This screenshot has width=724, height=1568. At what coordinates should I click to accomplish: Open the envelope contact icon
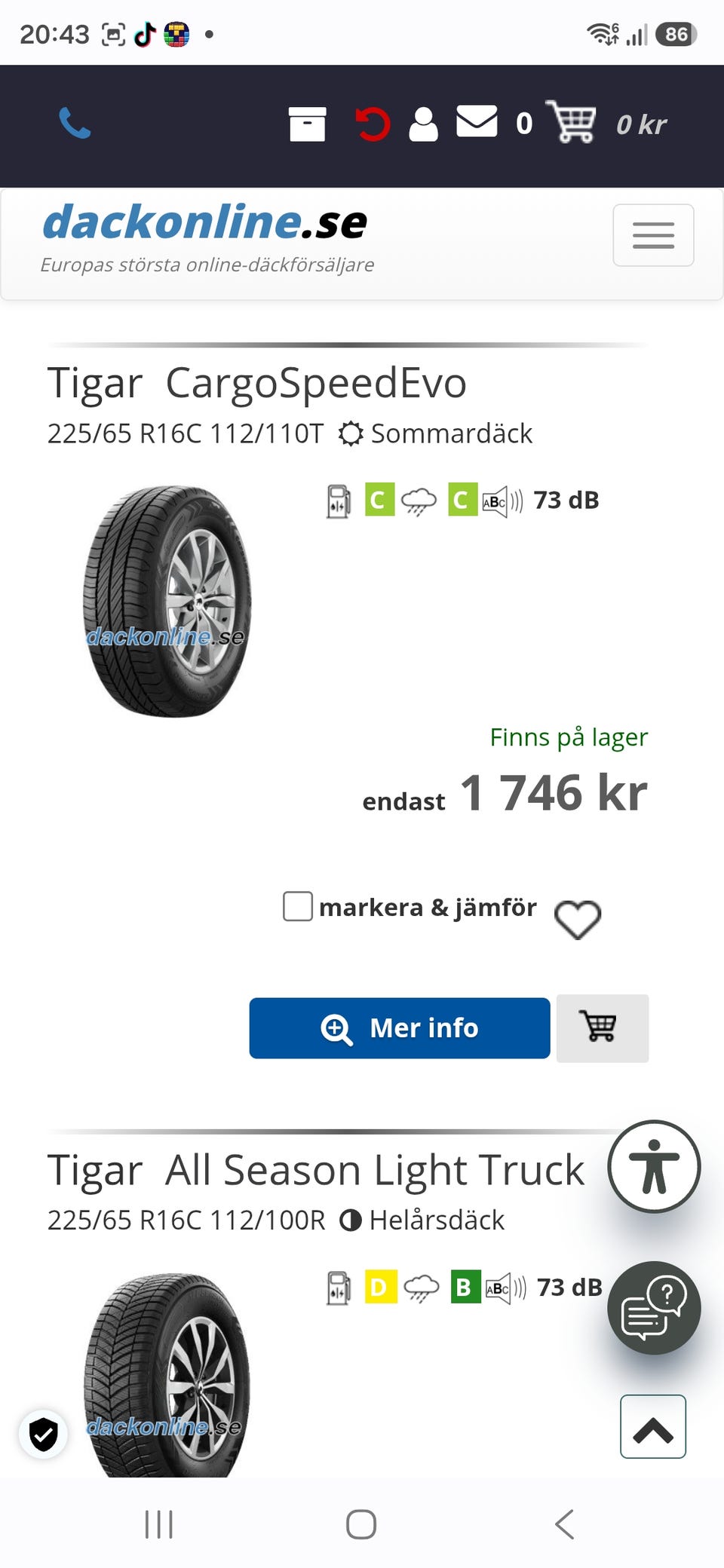477,122
